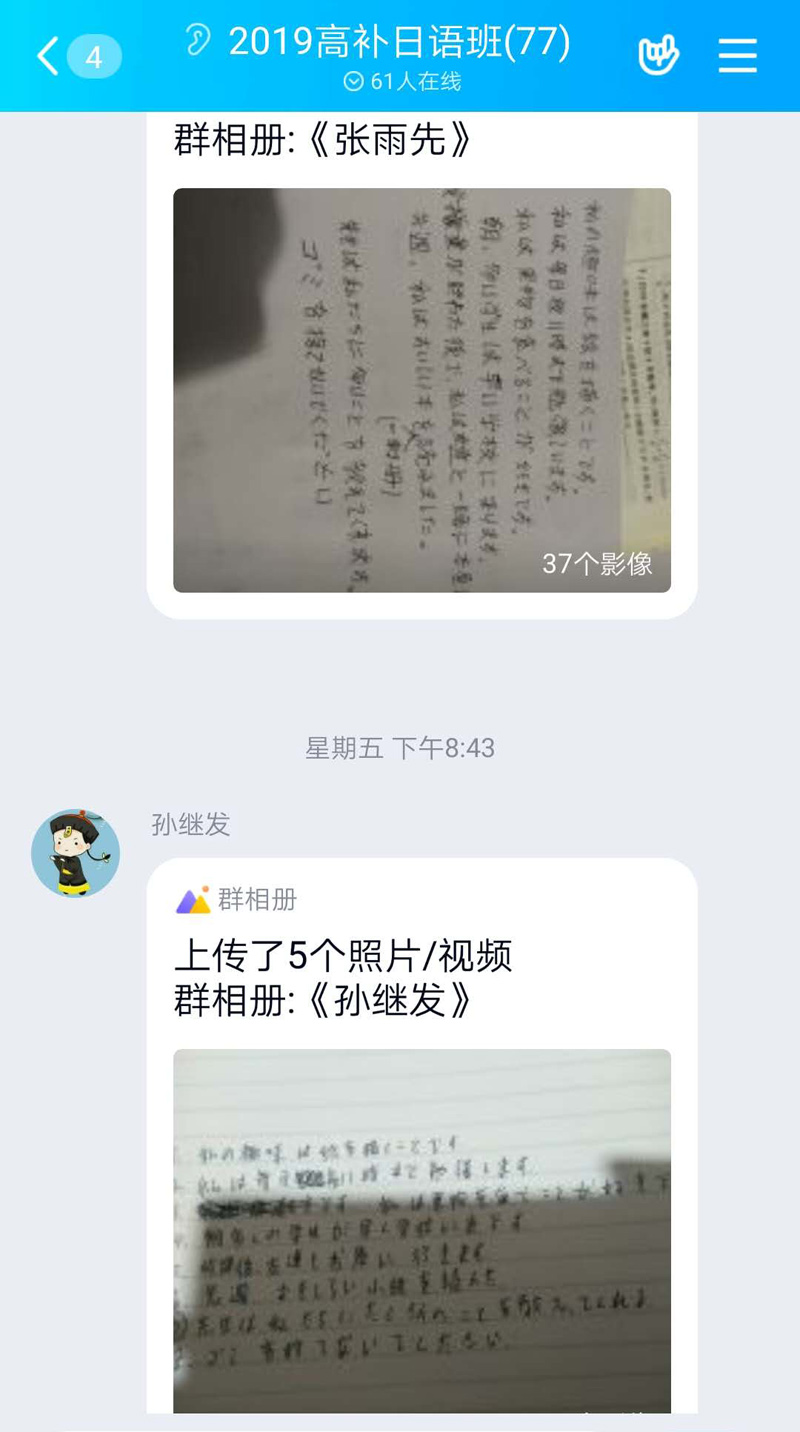Open 孙继发's profile avatar
The width and height of the screenshot is (800, 1432).
pyautogui.click(x=76, y=853)
